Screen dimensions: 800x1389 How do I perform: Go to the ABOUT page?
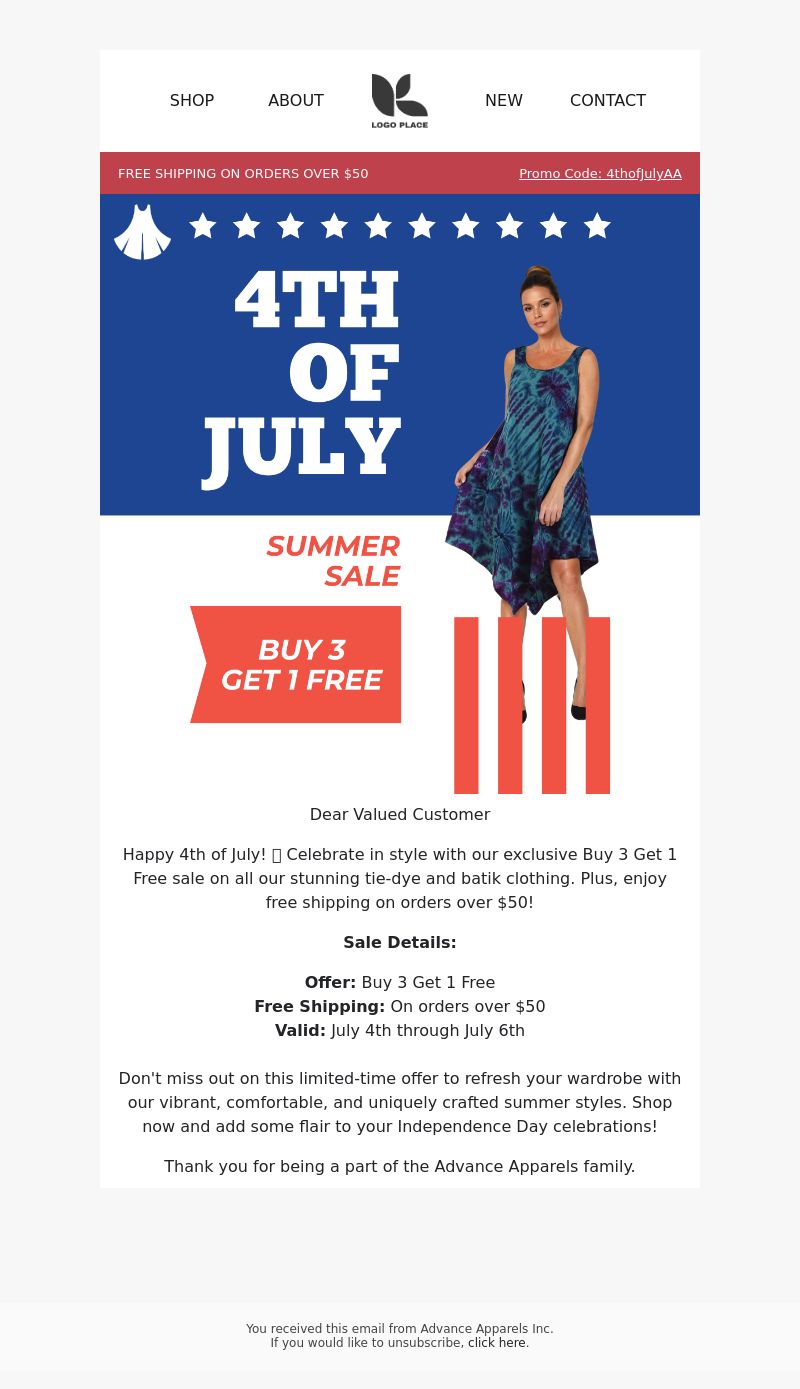296,101
